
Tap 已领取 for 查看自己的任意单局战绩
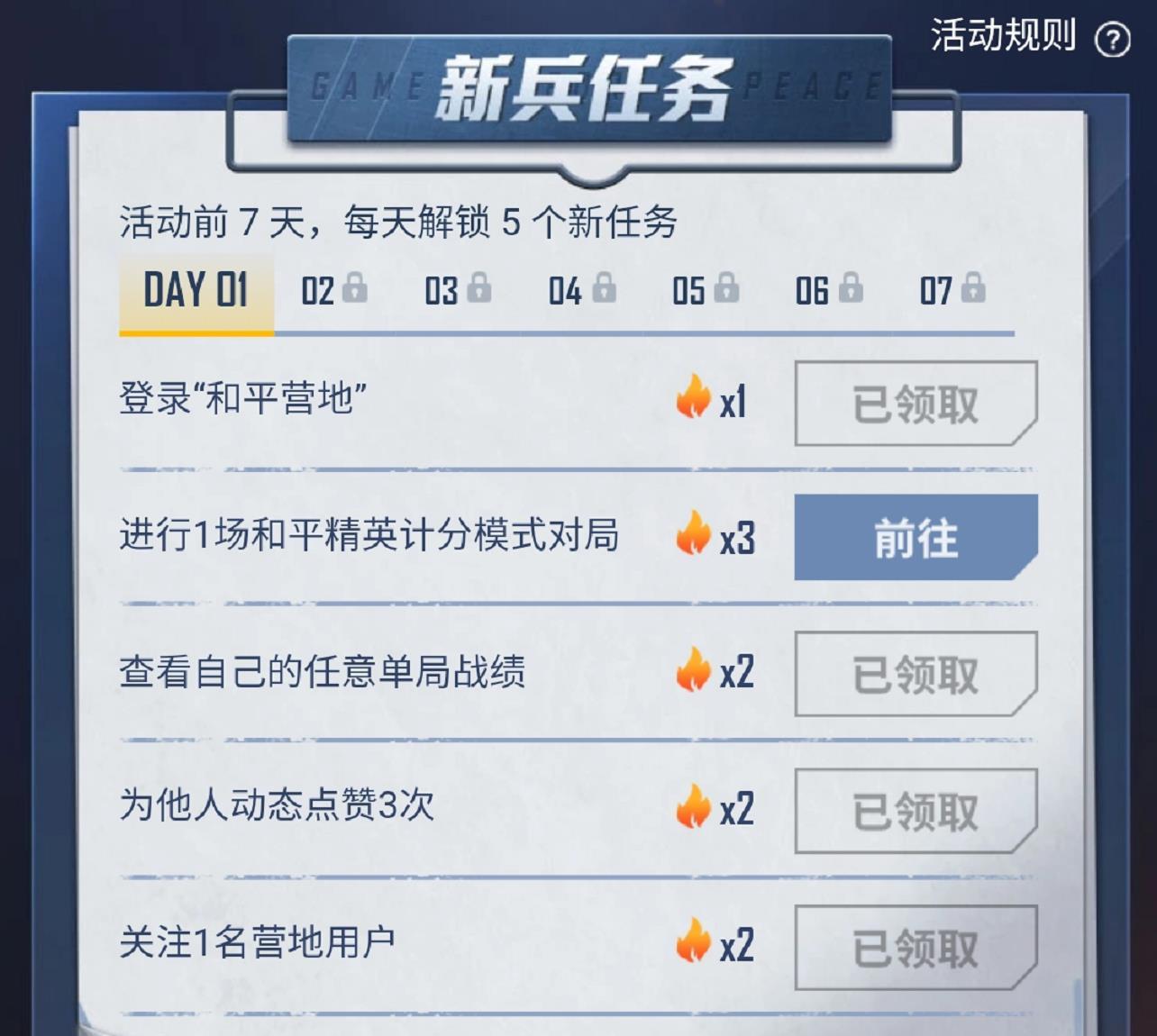916,674
